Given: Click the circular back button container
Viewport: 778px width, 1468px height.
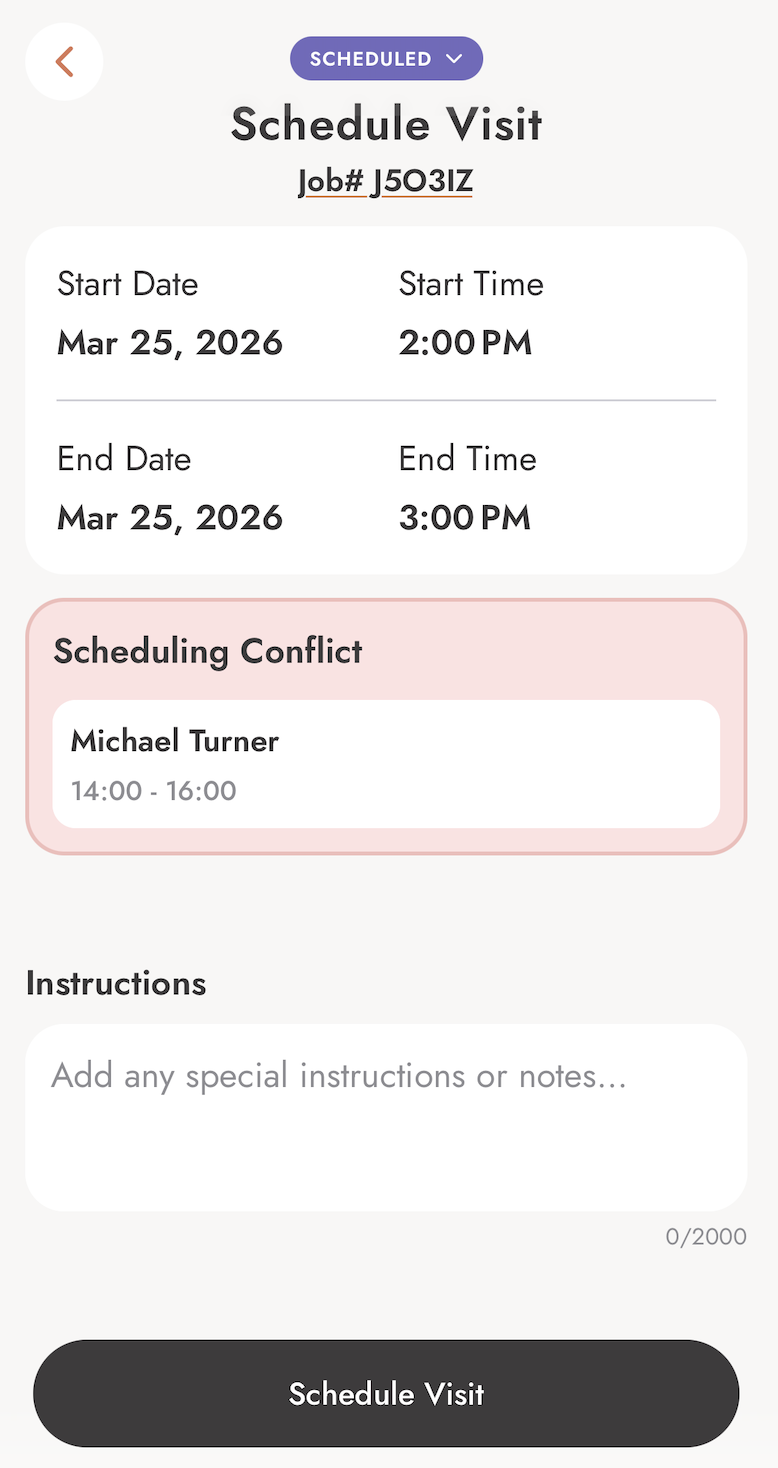Looking at the screenshot, I should click(x=64, y=61).
